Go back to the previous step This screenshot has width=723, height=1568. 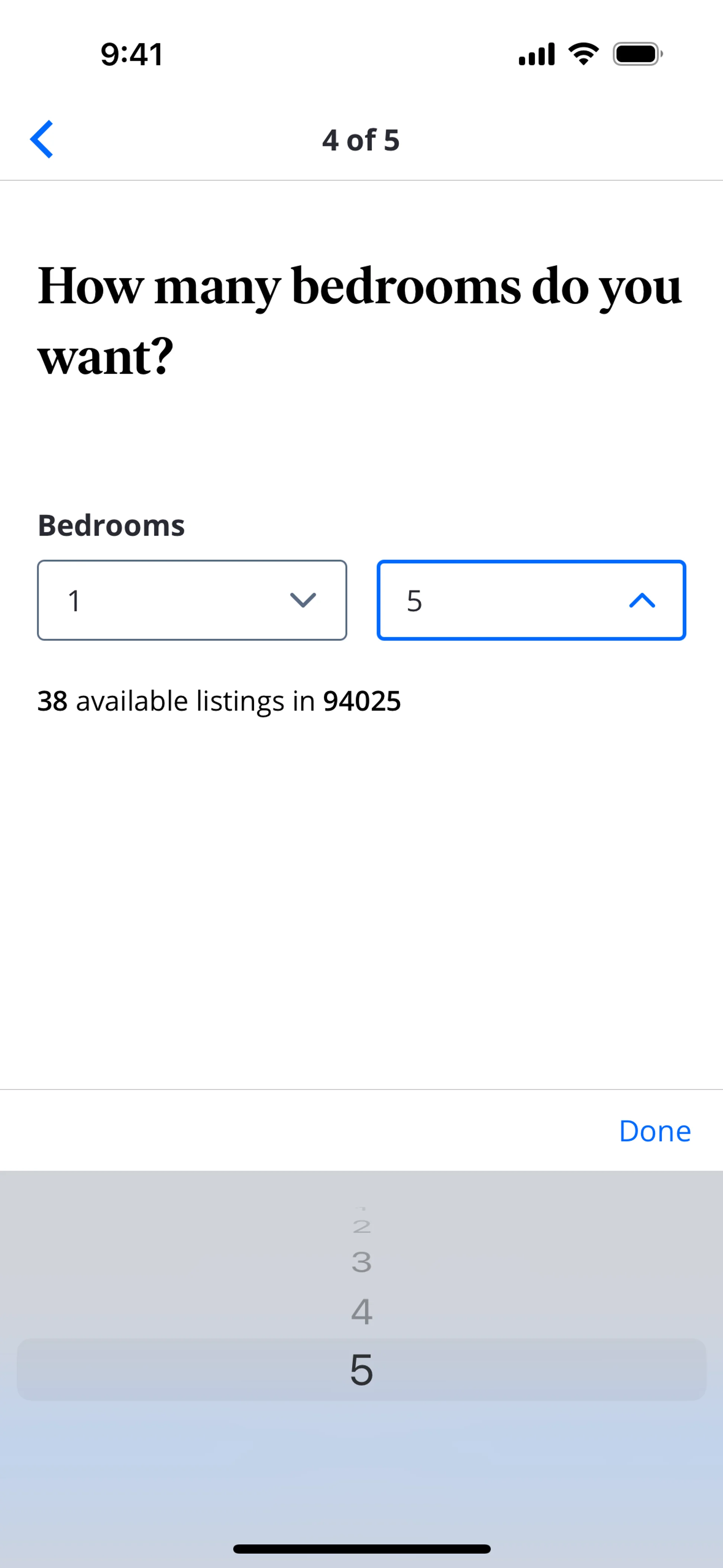click(41, 139)
